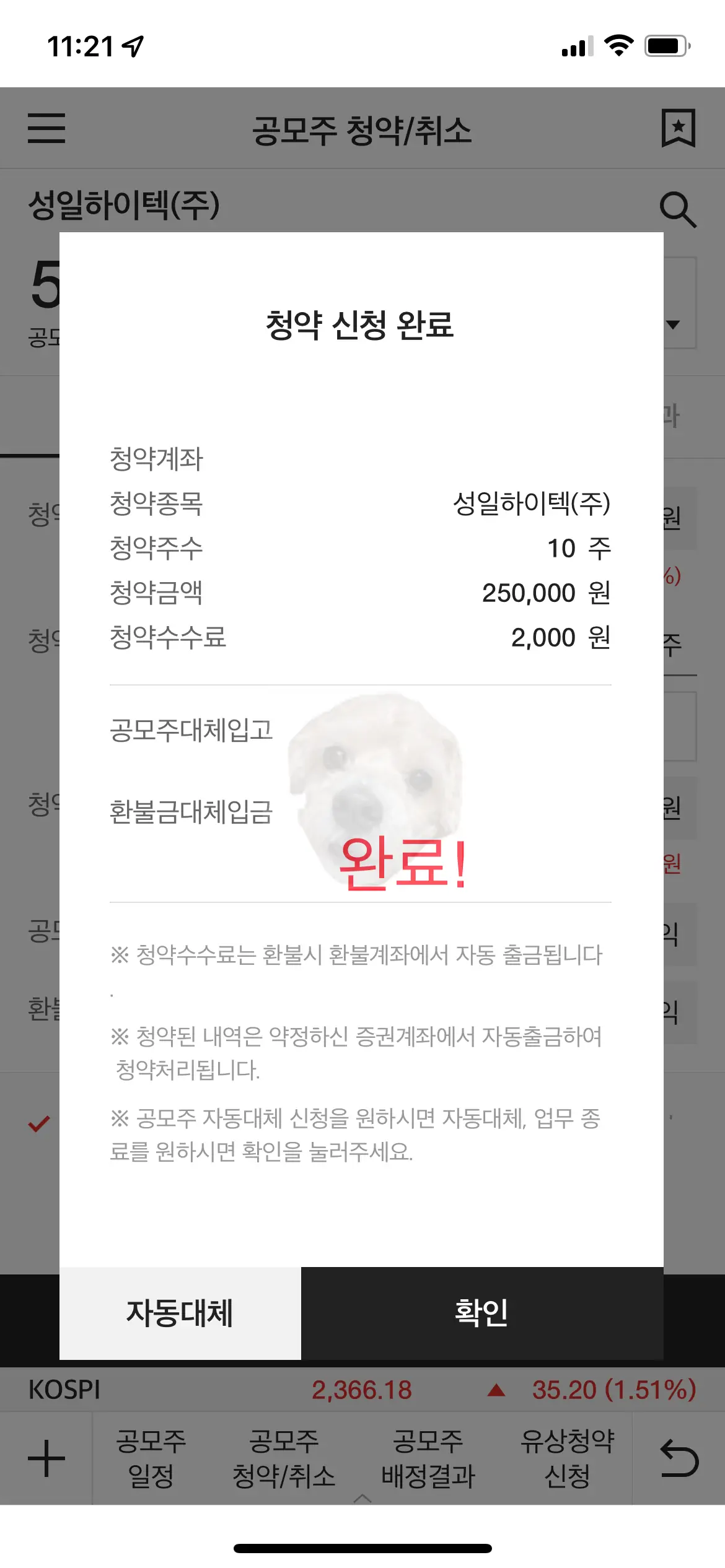Viewport: 725px width, 1568px height.
Task: Tap the red checkmark near 청약 agreement
Action: coord(38,1123)
